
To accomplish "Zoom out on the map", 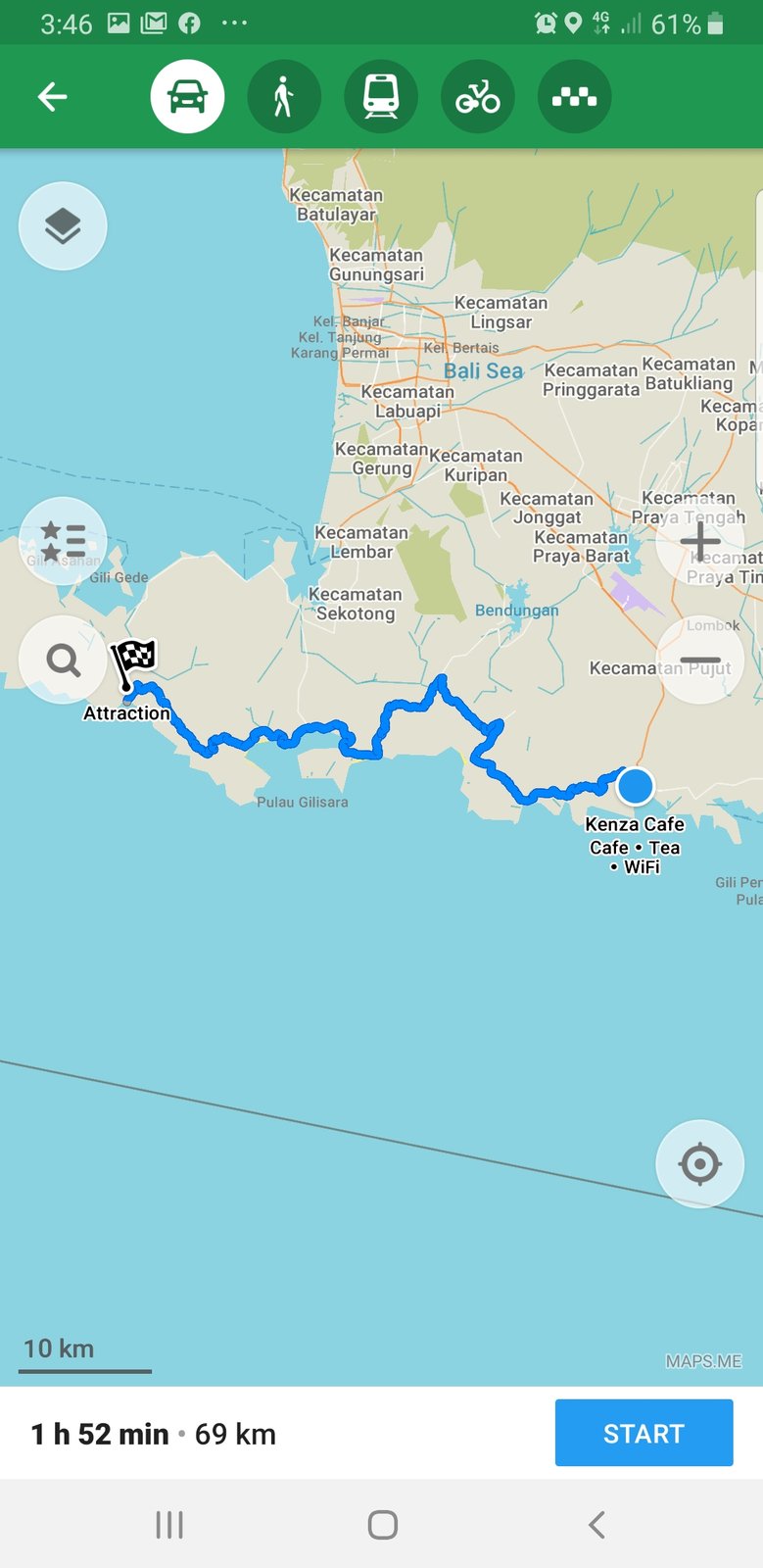I will coord(699,661).
